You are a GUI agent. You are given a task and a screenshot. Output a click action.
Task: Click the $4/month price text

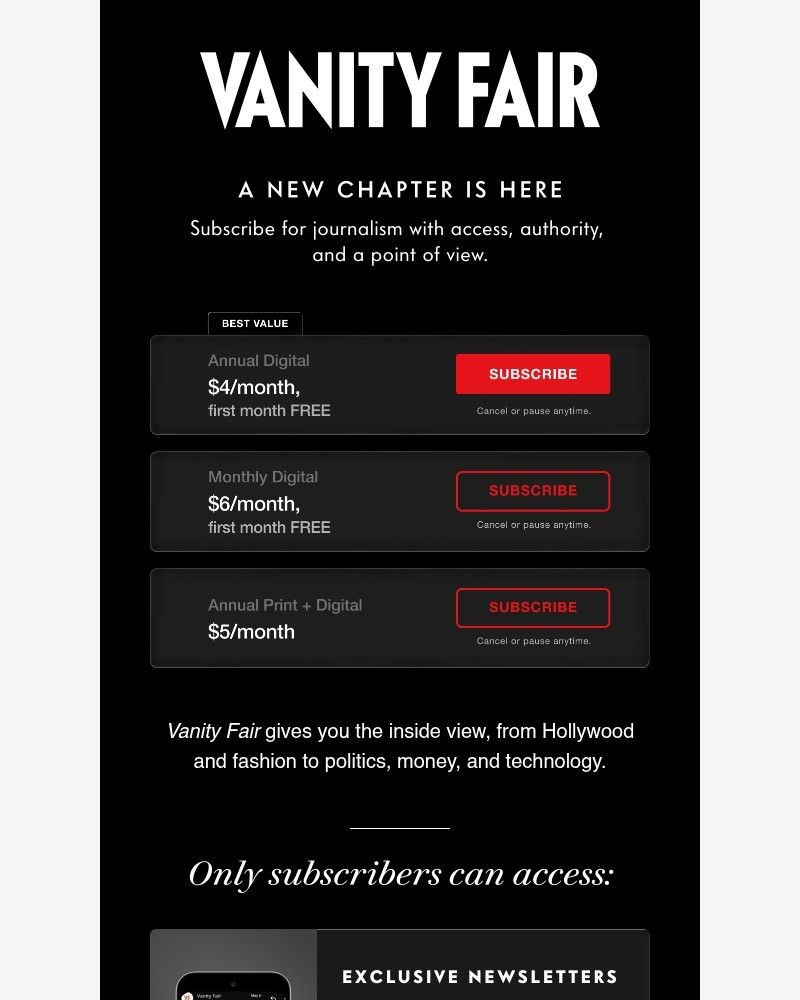254,385
